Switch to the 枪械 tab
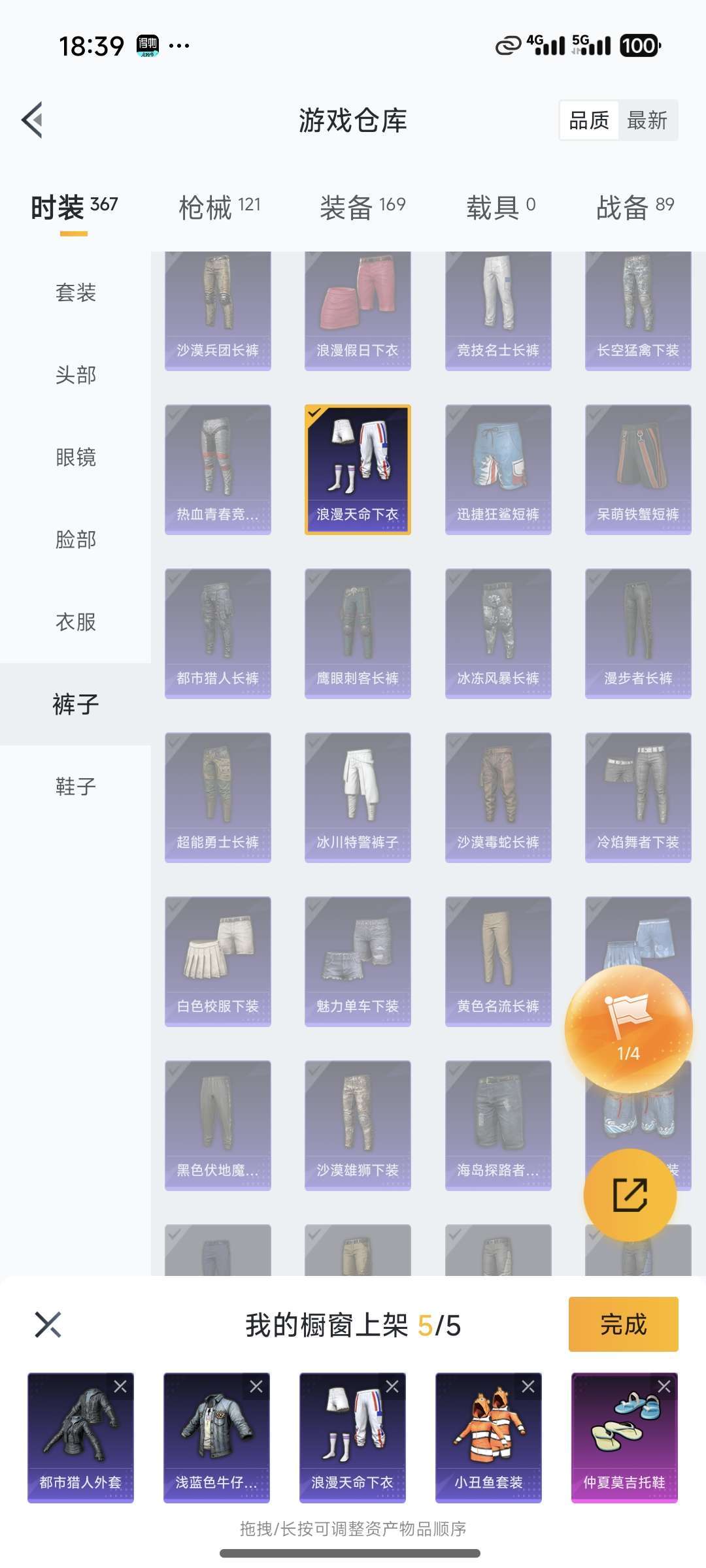This screenshot has height=1568, width=706. [x=220, y=206]
